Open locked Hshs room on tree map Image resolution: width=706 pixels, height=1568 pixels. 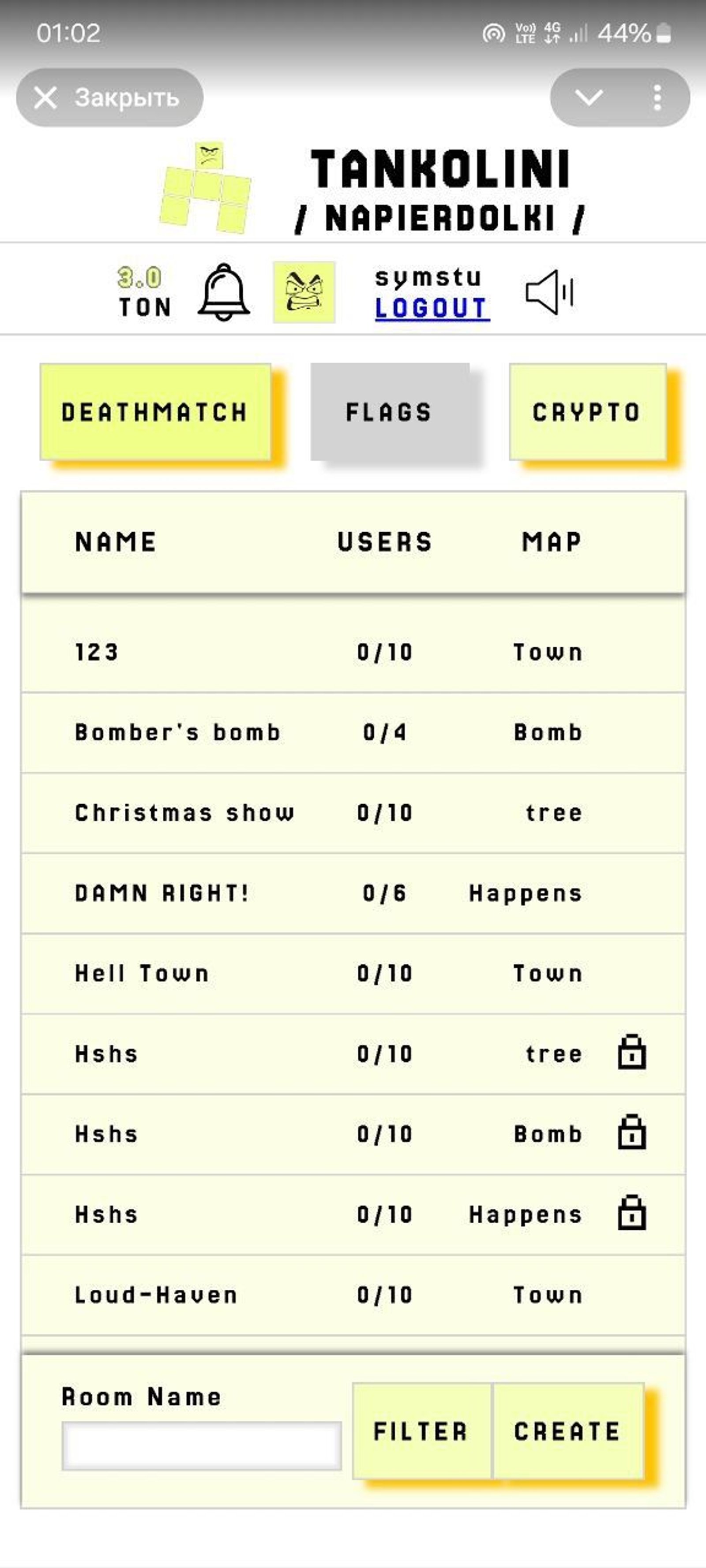(x=353, y=1054)
